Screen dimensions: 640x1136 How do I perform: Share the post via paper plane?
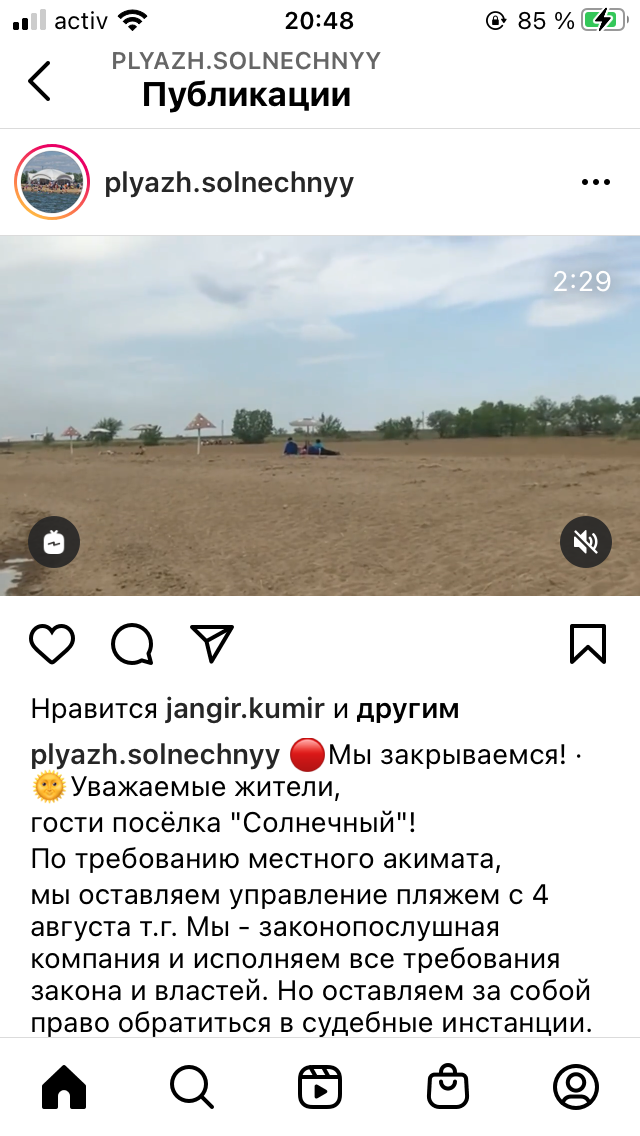[211, 644]
